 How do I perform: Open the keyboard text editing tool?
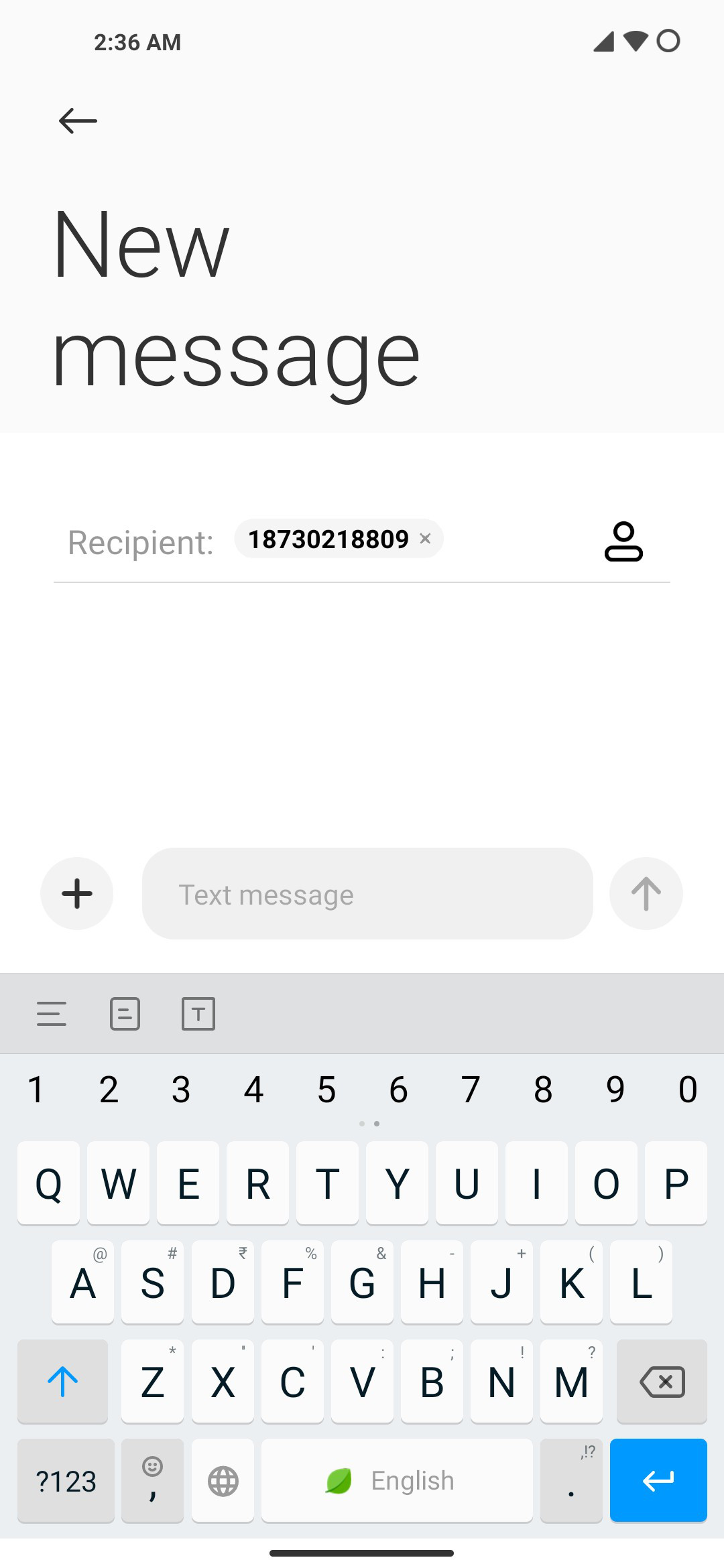198,1014
